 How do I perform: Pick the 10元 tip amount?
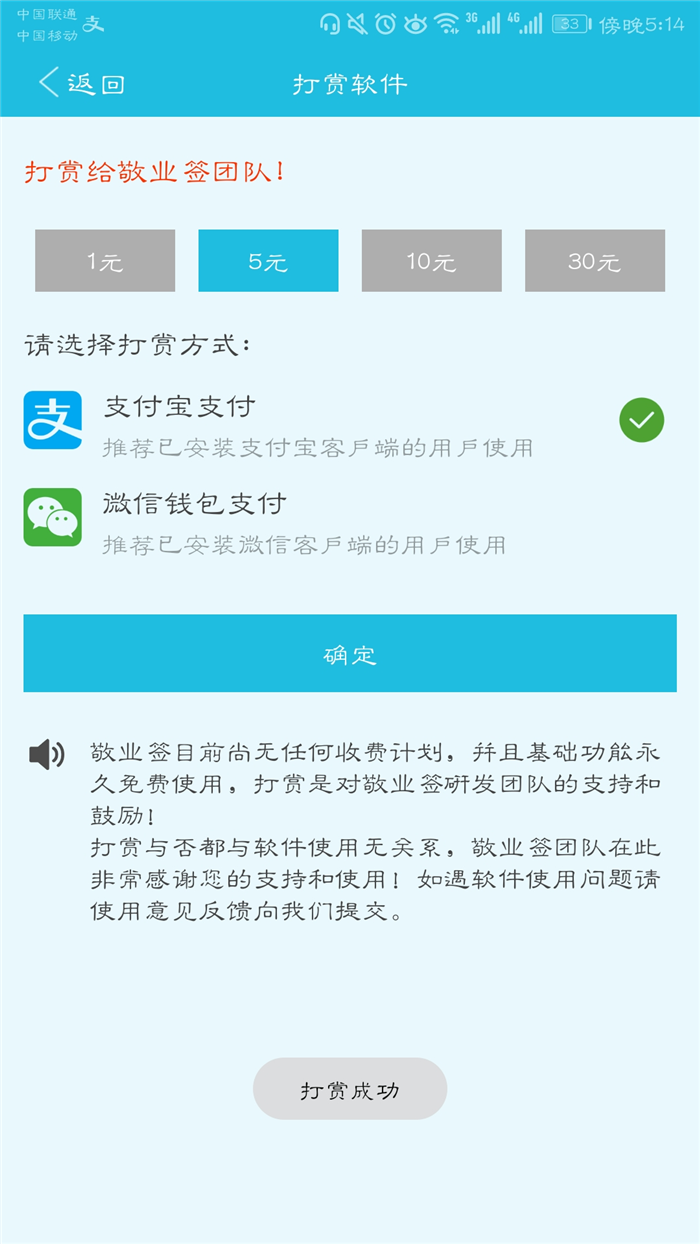(x=431, y=261)
